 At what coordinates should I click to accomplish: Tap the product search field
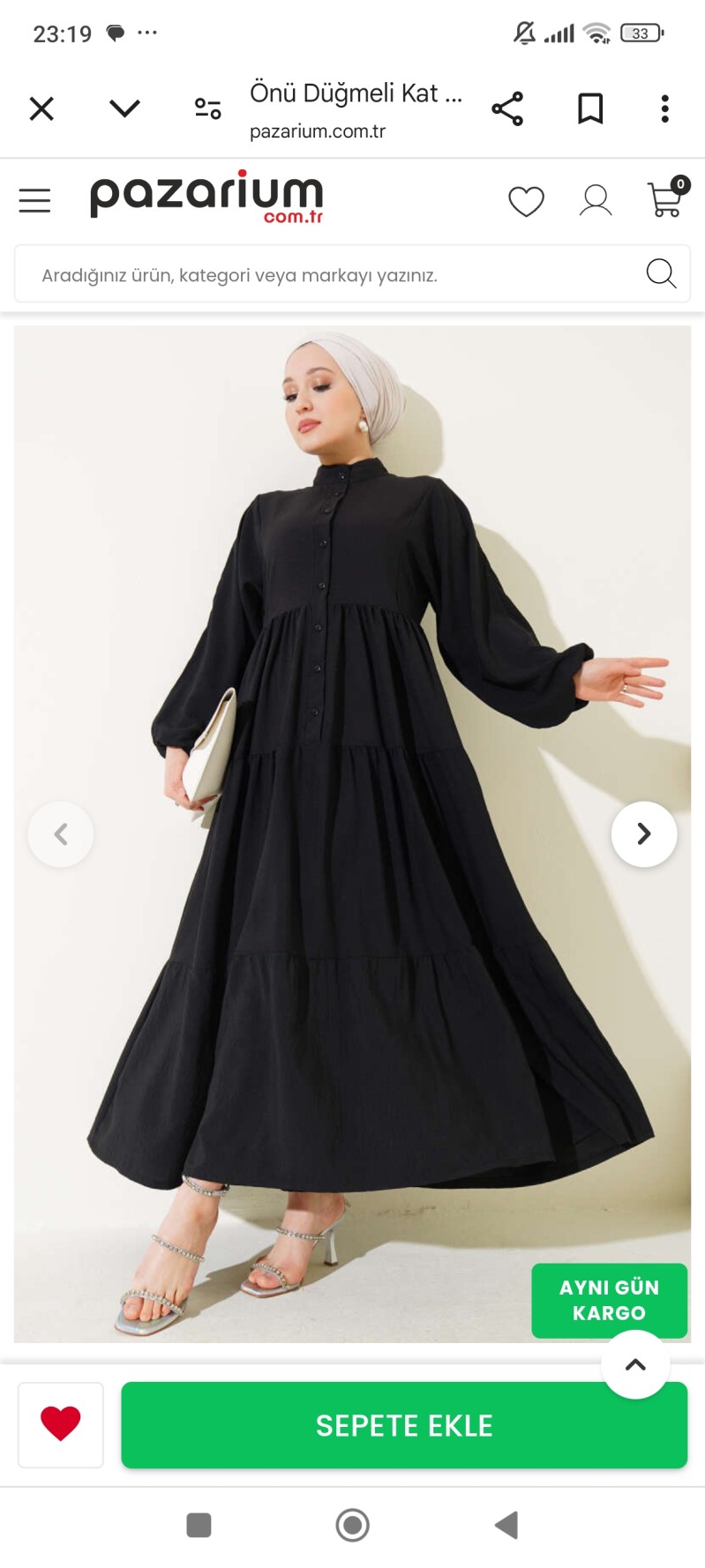coord(326,275)
